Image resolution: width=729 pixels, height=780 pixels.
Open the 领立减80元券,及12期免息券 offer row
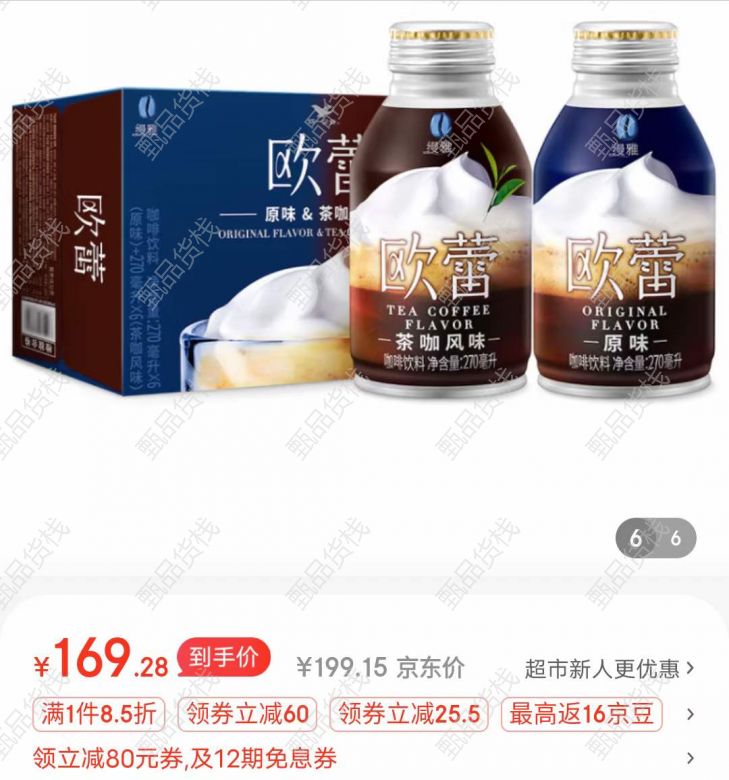[185, 758]
